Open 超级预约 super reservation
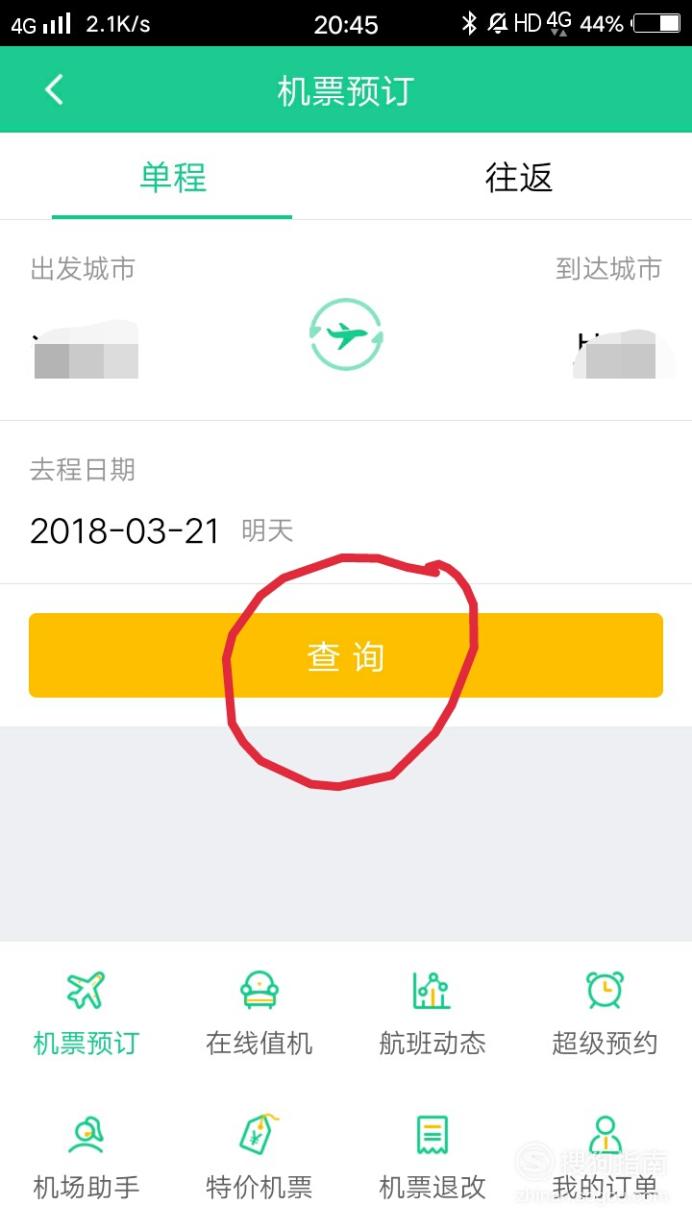 pos(605,1014)
